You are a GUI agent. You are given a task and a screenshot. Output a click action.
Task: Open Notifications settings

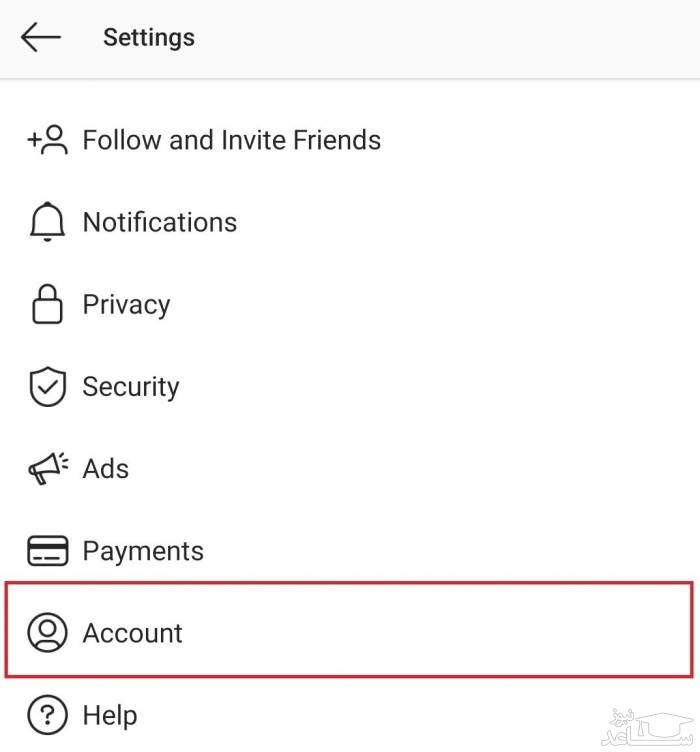point(159,222)
